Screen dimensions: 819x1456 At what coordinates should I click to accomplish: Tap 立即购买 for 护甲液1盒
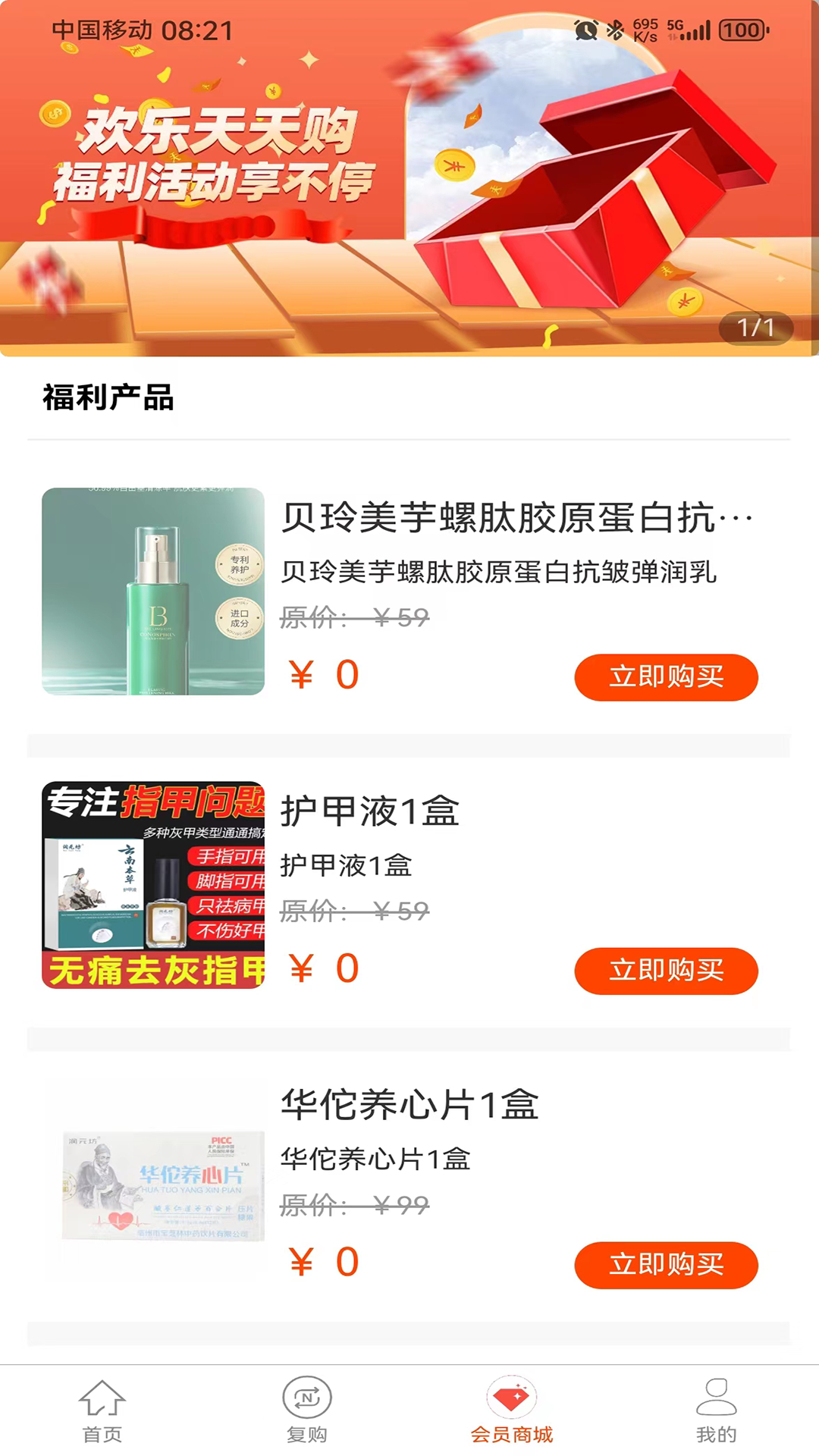click(x=667, y=971)
